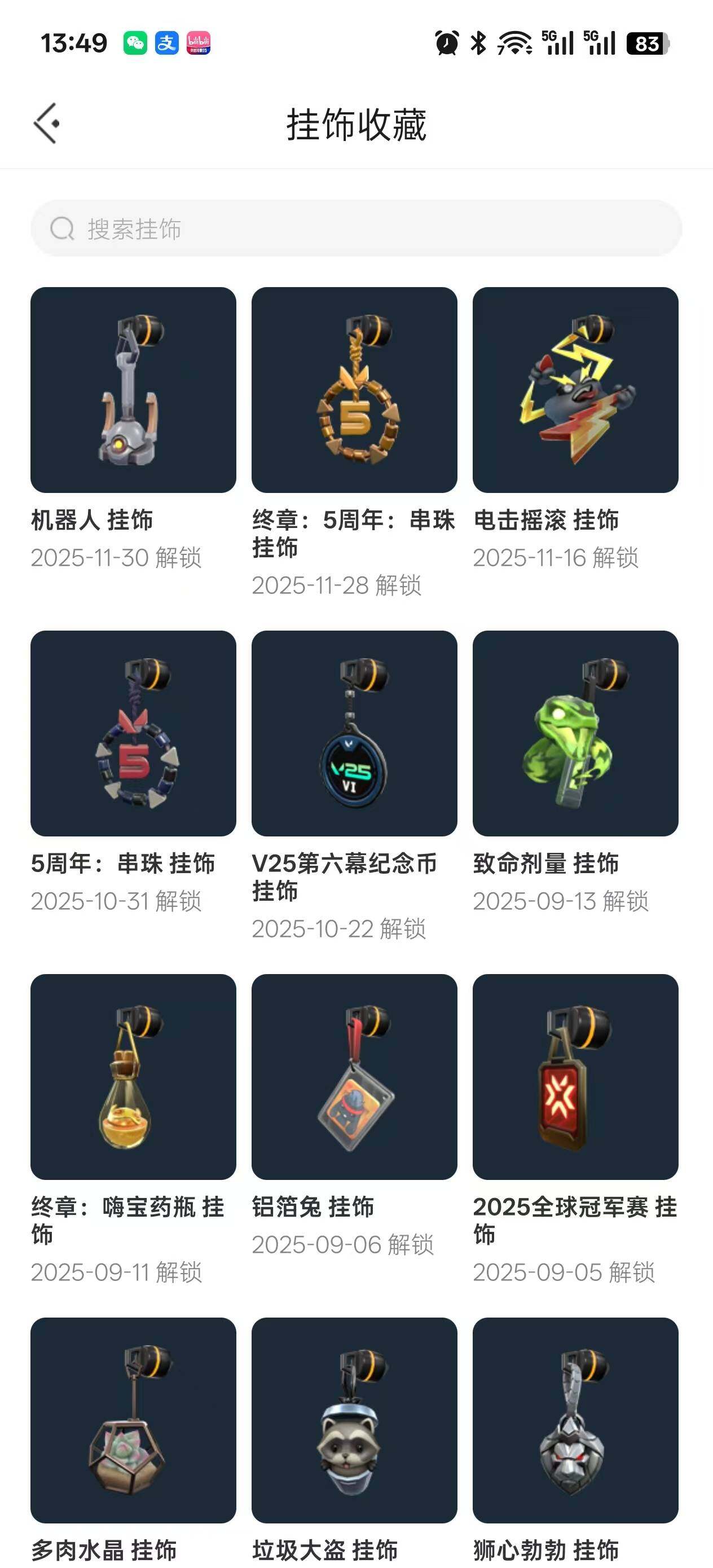
Task: View 2025全球冠军赛 挂饰 details
Action: click(x=575, y=1077)
